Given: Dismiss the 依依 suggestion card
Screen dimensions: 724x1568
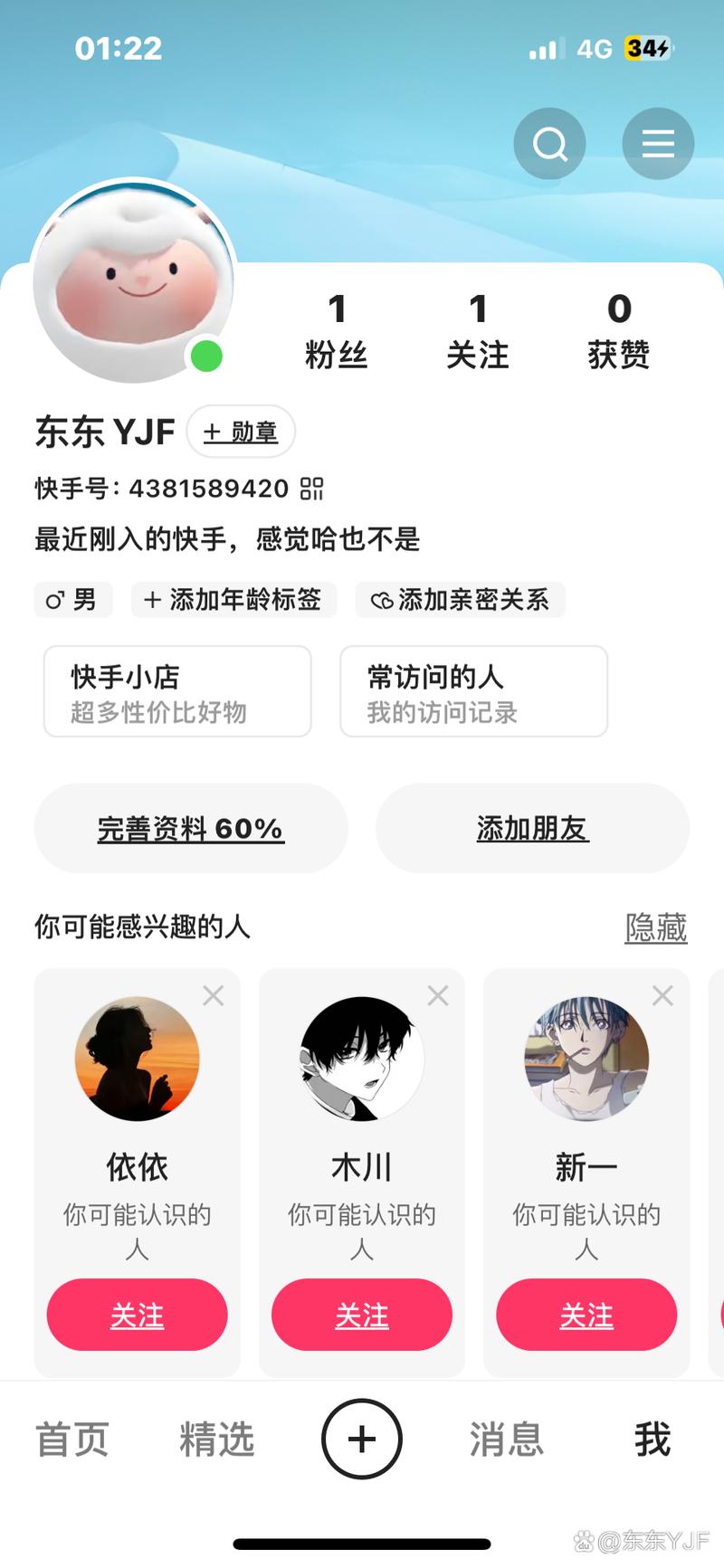Looking at the screenshot, I should click(x=213, y=995).
